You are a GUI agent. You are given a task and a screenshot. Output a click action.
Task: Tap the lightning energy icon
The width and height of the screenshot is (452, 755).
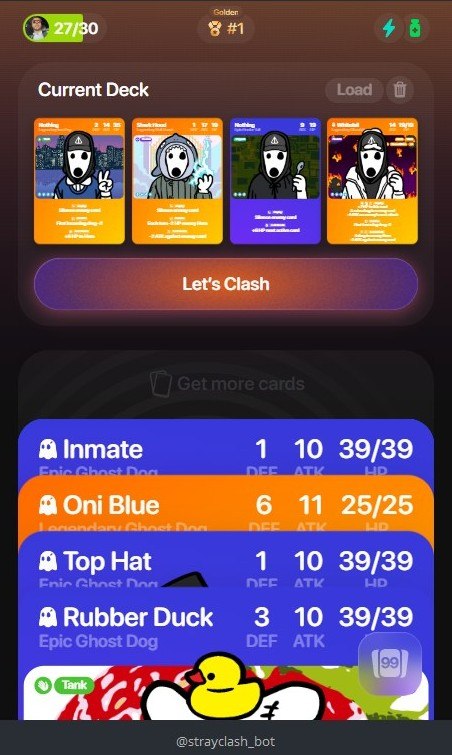[388, 28]
